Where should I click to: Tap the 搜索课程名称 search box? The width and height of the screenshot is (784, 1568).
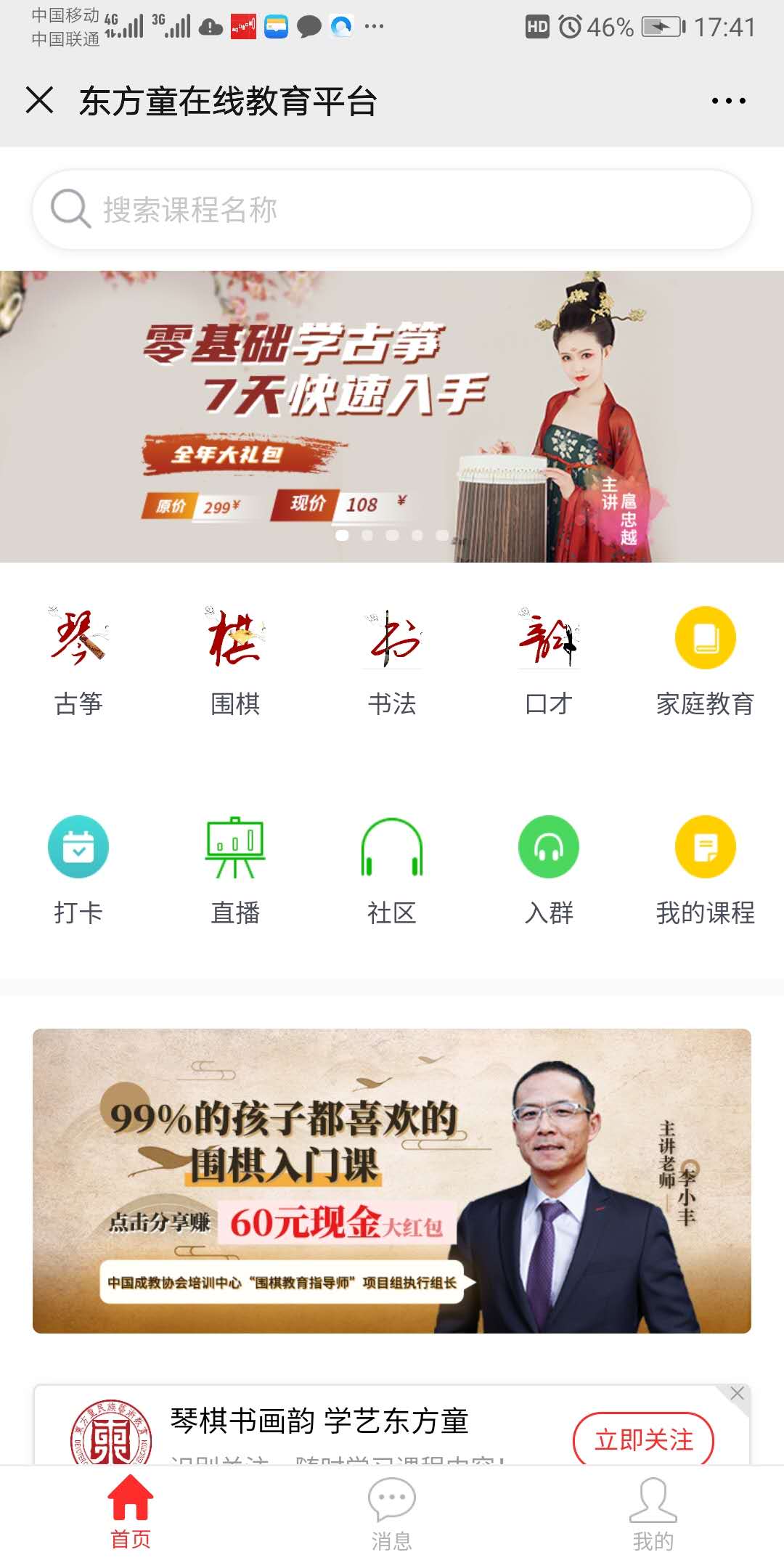click(x=392, y=210)
